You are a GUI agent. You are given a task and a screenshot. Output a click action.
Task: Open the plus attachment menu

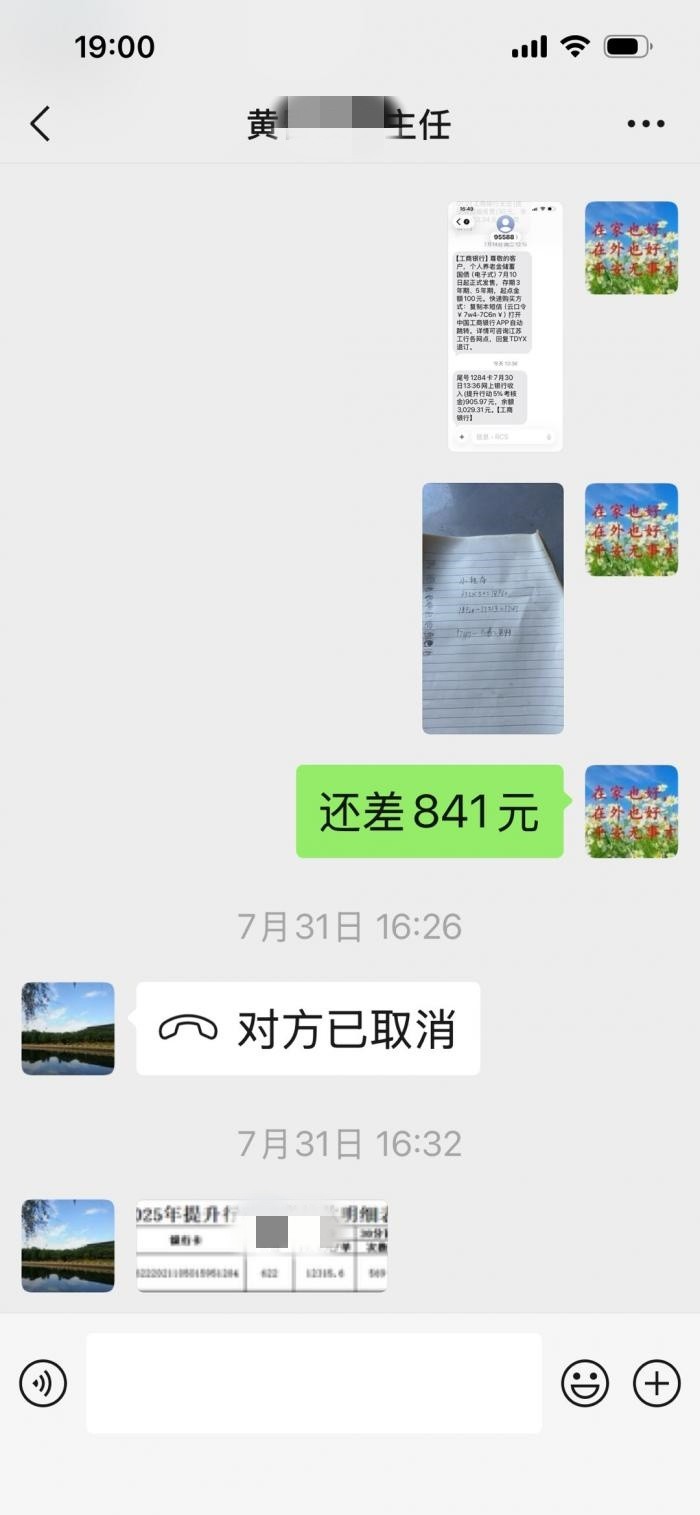pos(657,1383)
